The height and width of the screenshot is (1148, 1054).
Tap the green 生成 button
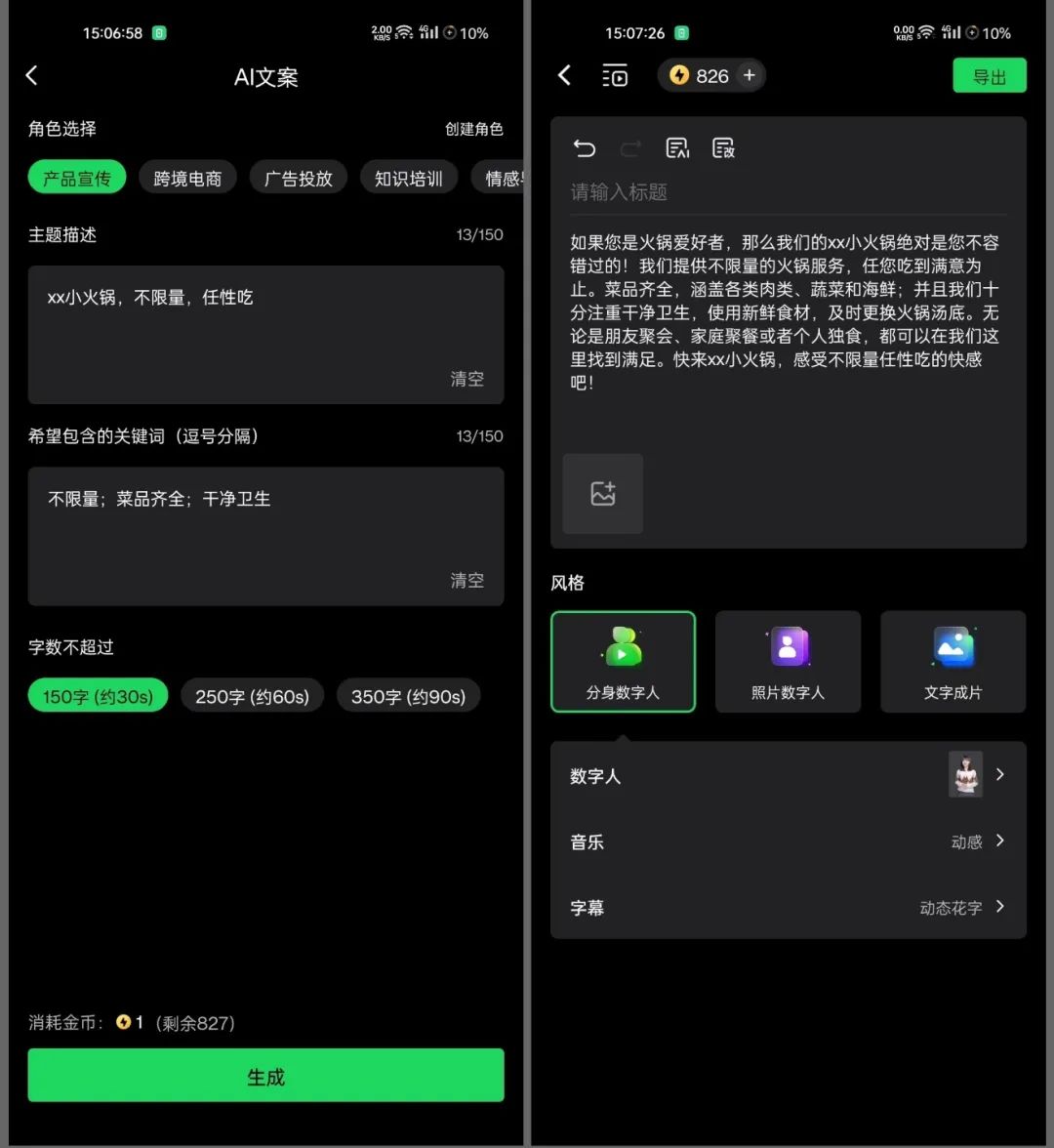tap(265, 1076)
